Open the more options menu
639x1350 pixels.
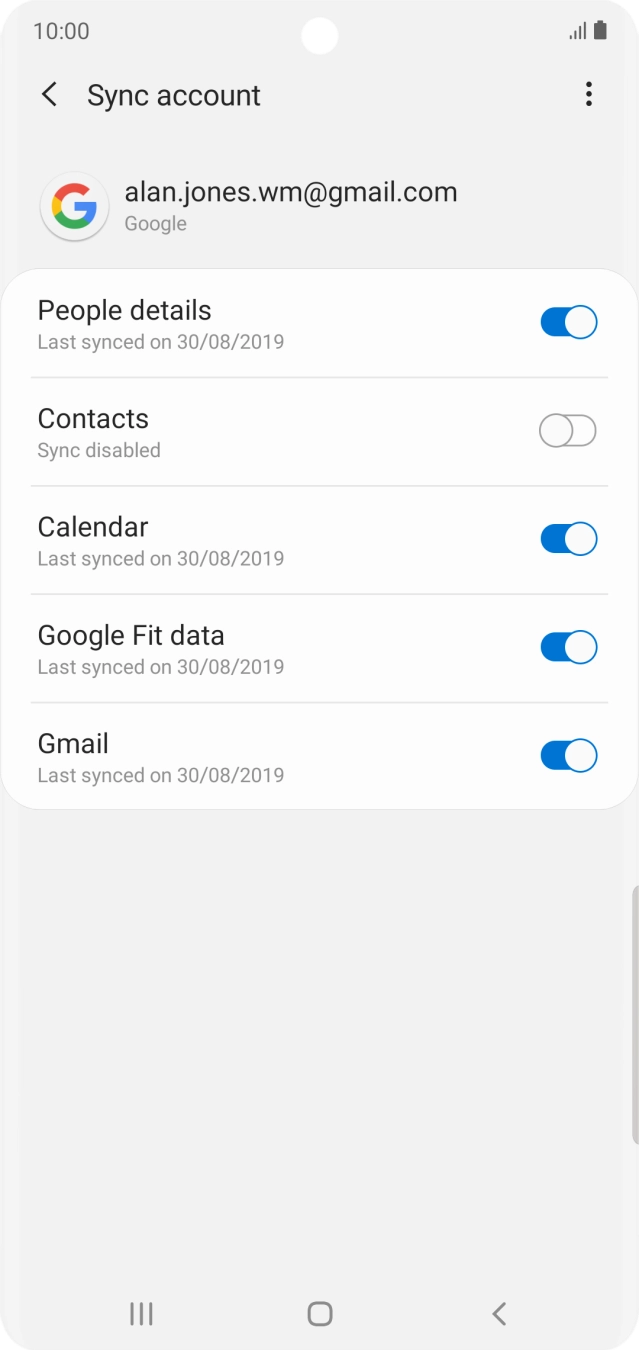588,95
